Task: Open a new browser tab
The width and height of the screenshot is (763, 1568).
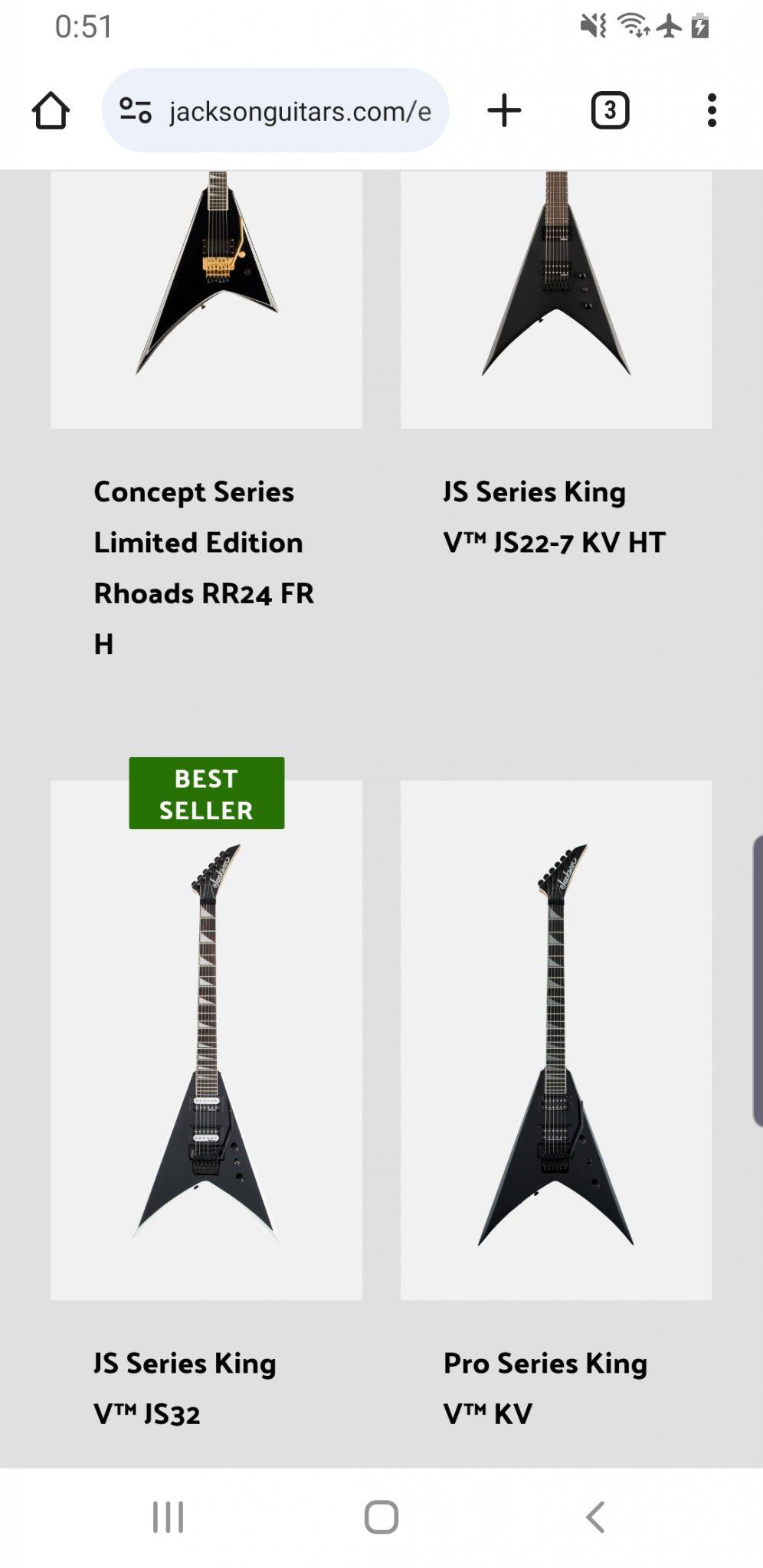Action: pyautogui.click(x=504, y=111)
